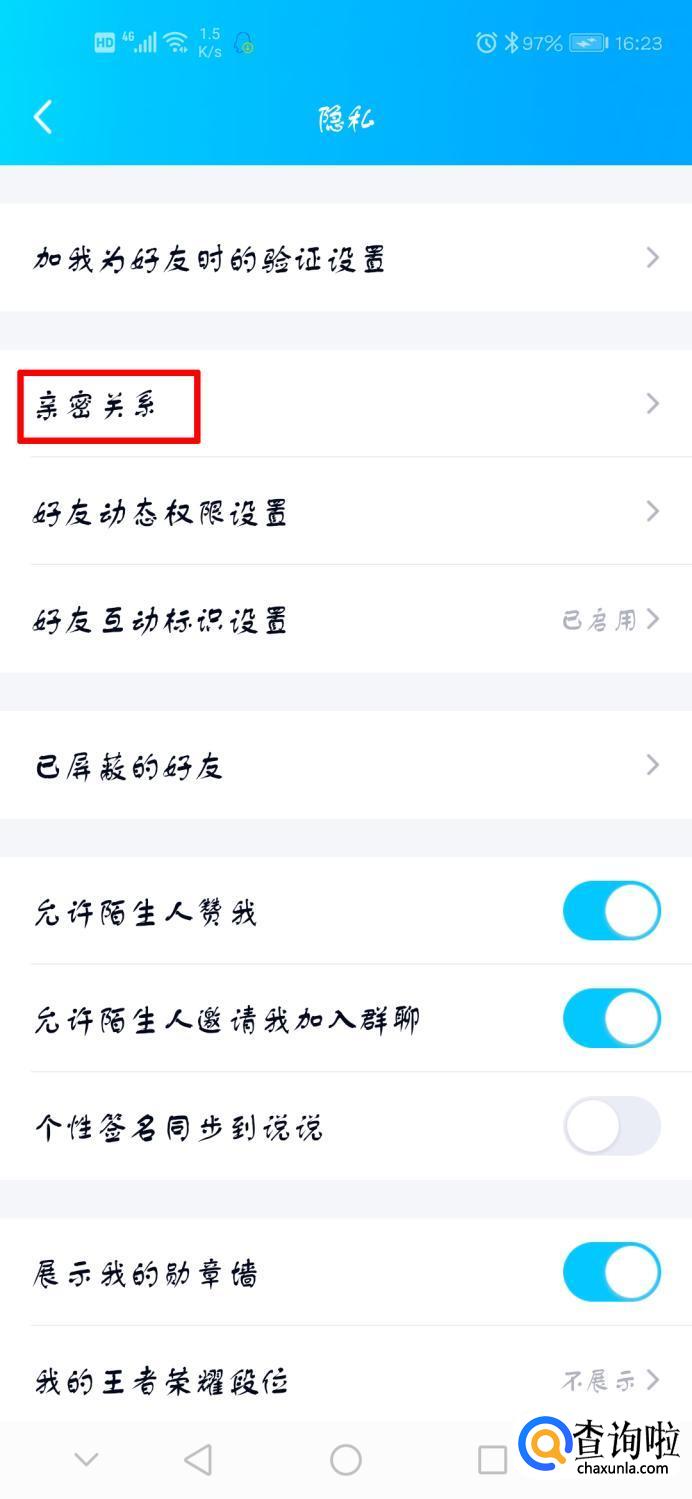Open the 亲密关系 settings
Screen dimensions: 692x1499
346,404
